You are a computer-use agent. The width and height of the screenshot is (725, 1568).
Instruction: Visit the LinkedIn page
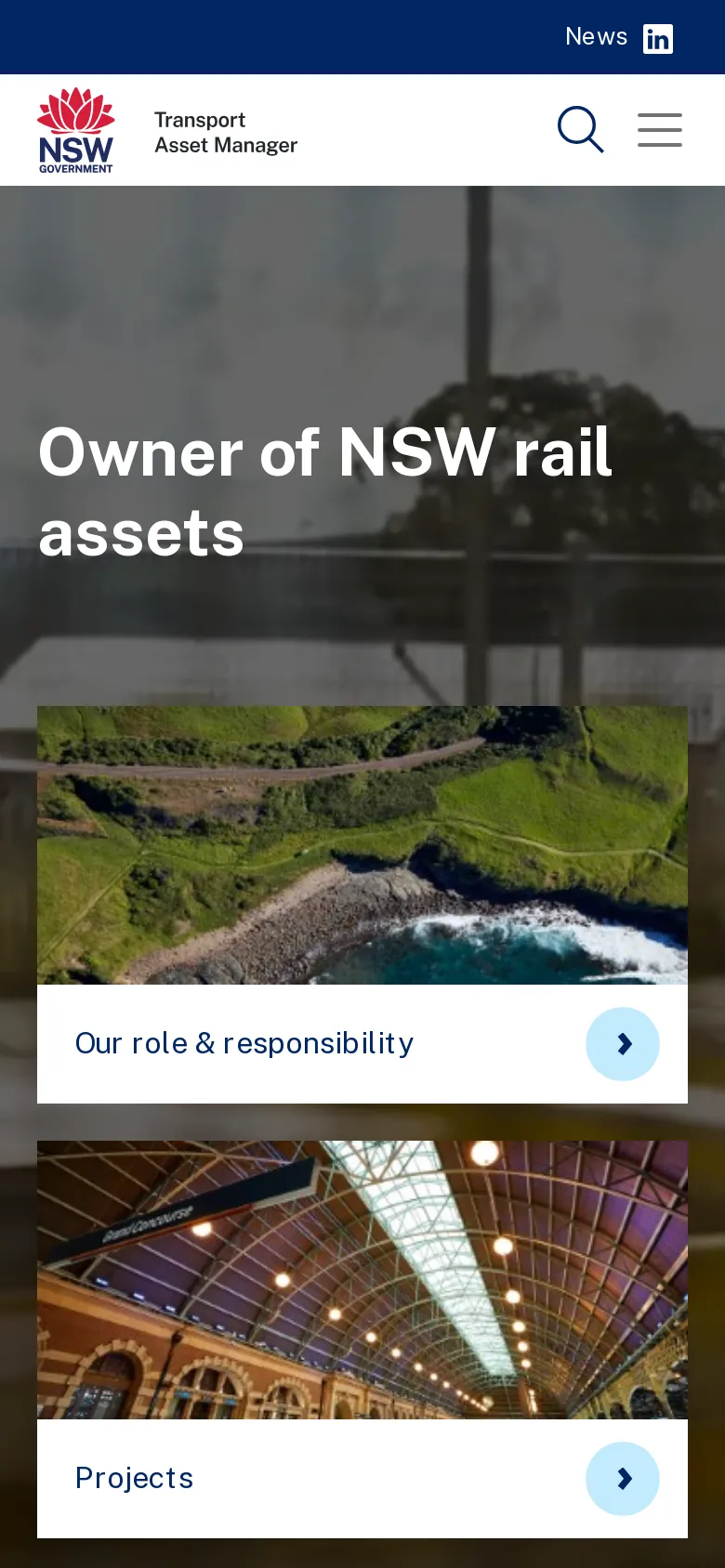(x=658, y=39)
